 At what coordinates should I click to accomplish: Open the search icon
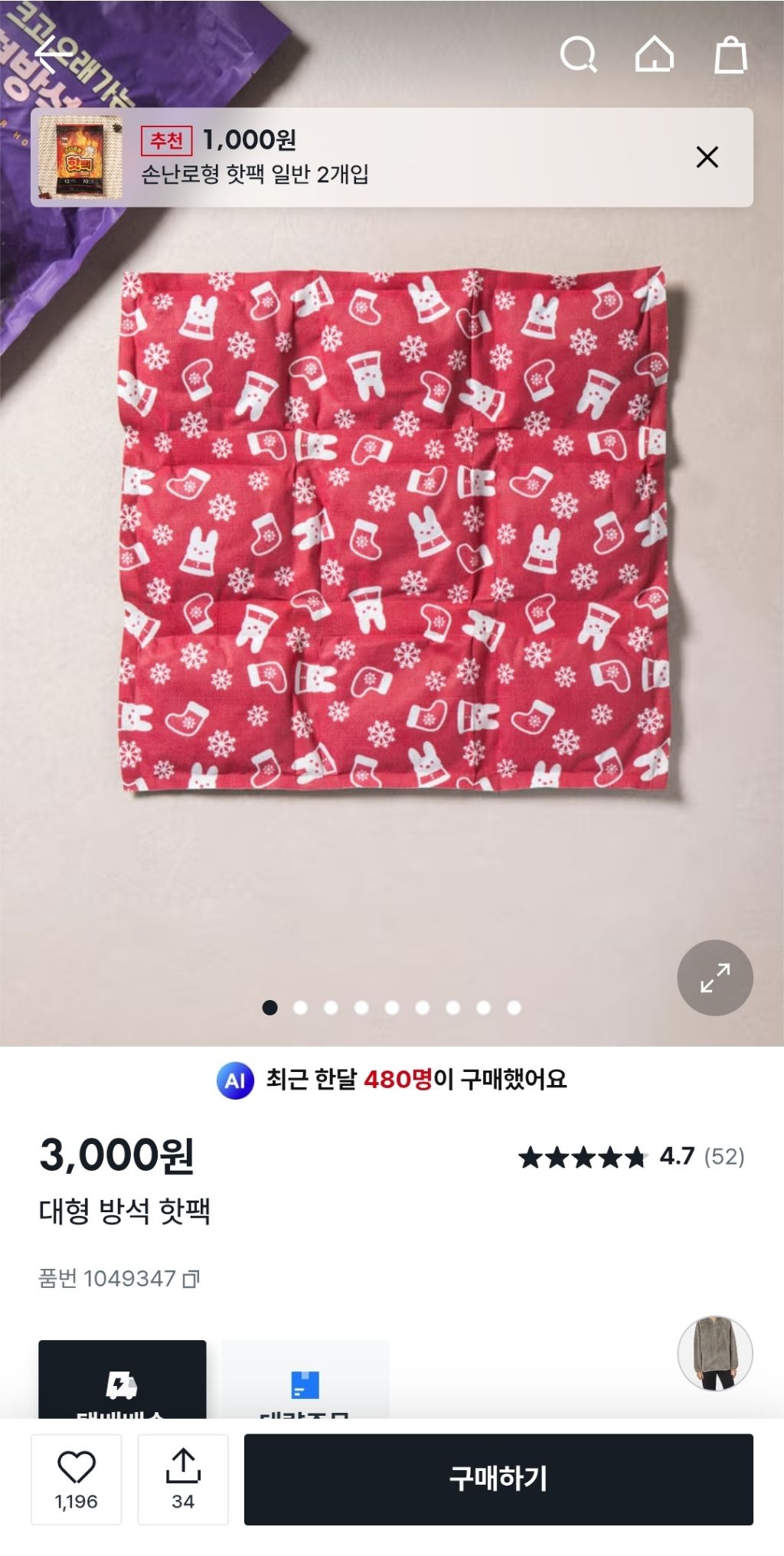579,54
